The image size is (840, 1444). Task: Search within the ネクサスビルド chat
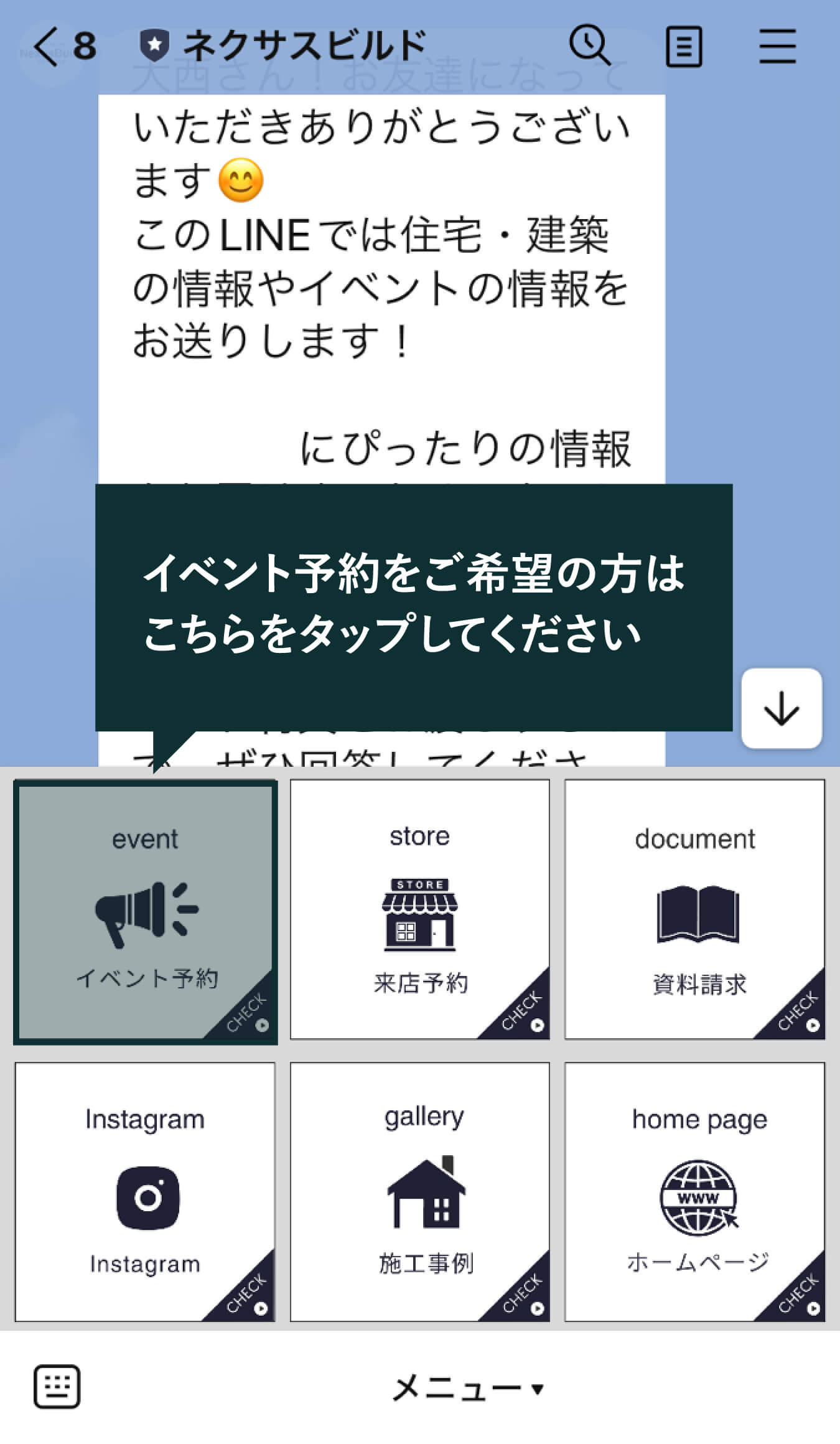click(x=589, y=46)
